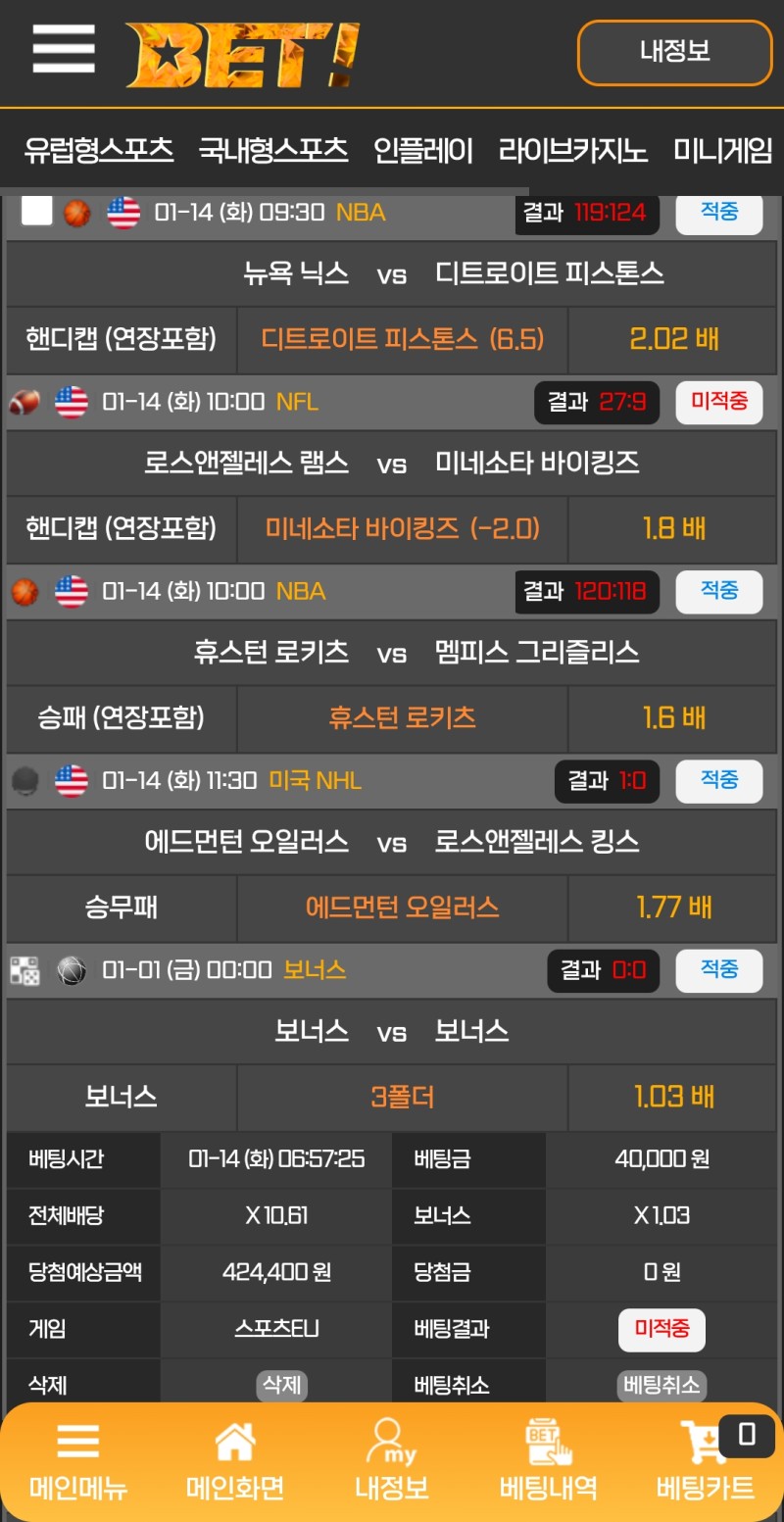
Task: Cancel the bet via 베팅취소
Action: pos(661,1385)
